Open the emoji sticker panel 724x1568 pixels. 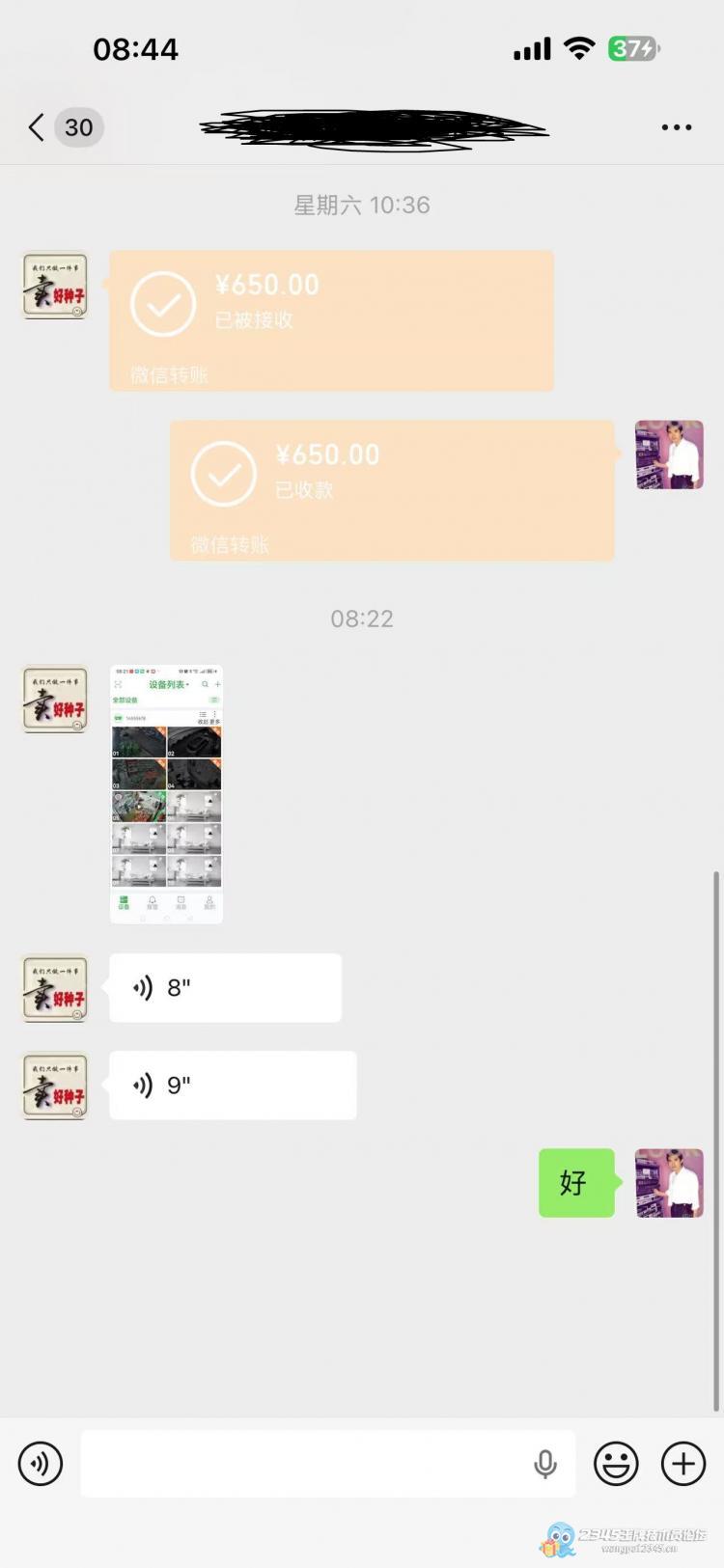click(616, 1464)
